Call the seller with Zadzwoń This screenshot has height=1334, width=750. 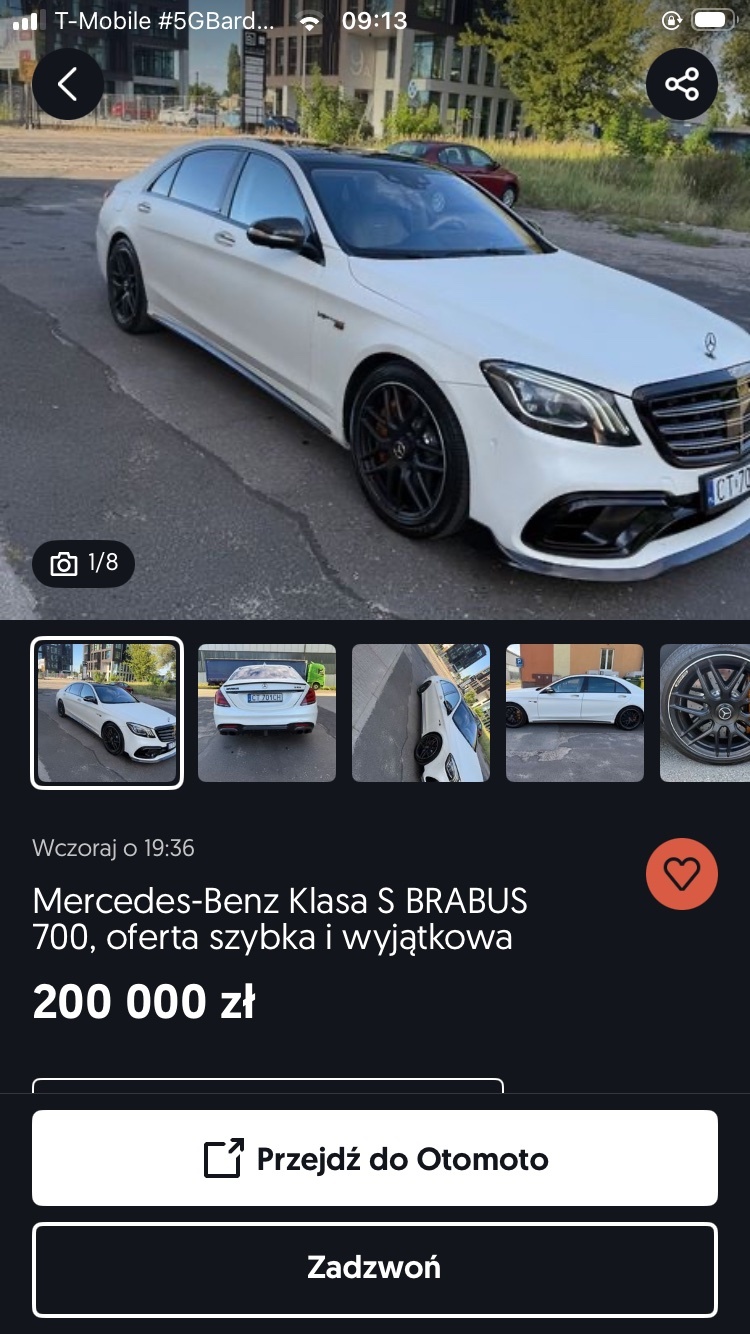tap(375, 1268)
